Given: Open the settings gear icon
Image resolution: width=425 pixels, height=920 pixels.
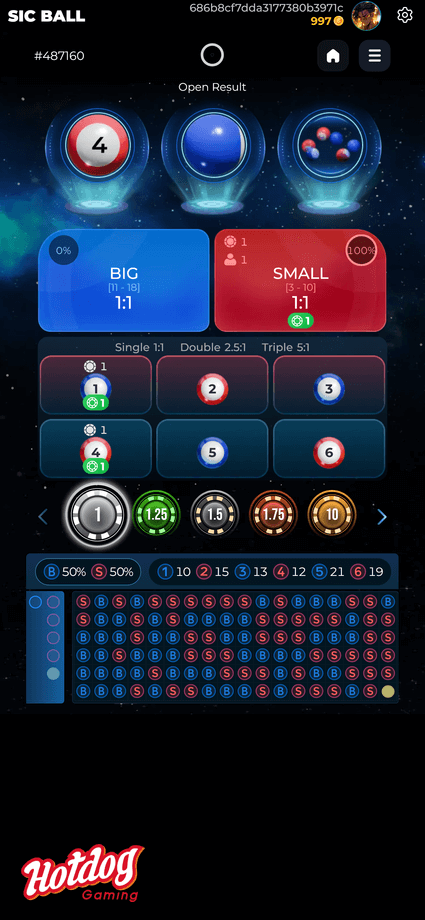Looking at the screenshot, I should pos(404,15).
